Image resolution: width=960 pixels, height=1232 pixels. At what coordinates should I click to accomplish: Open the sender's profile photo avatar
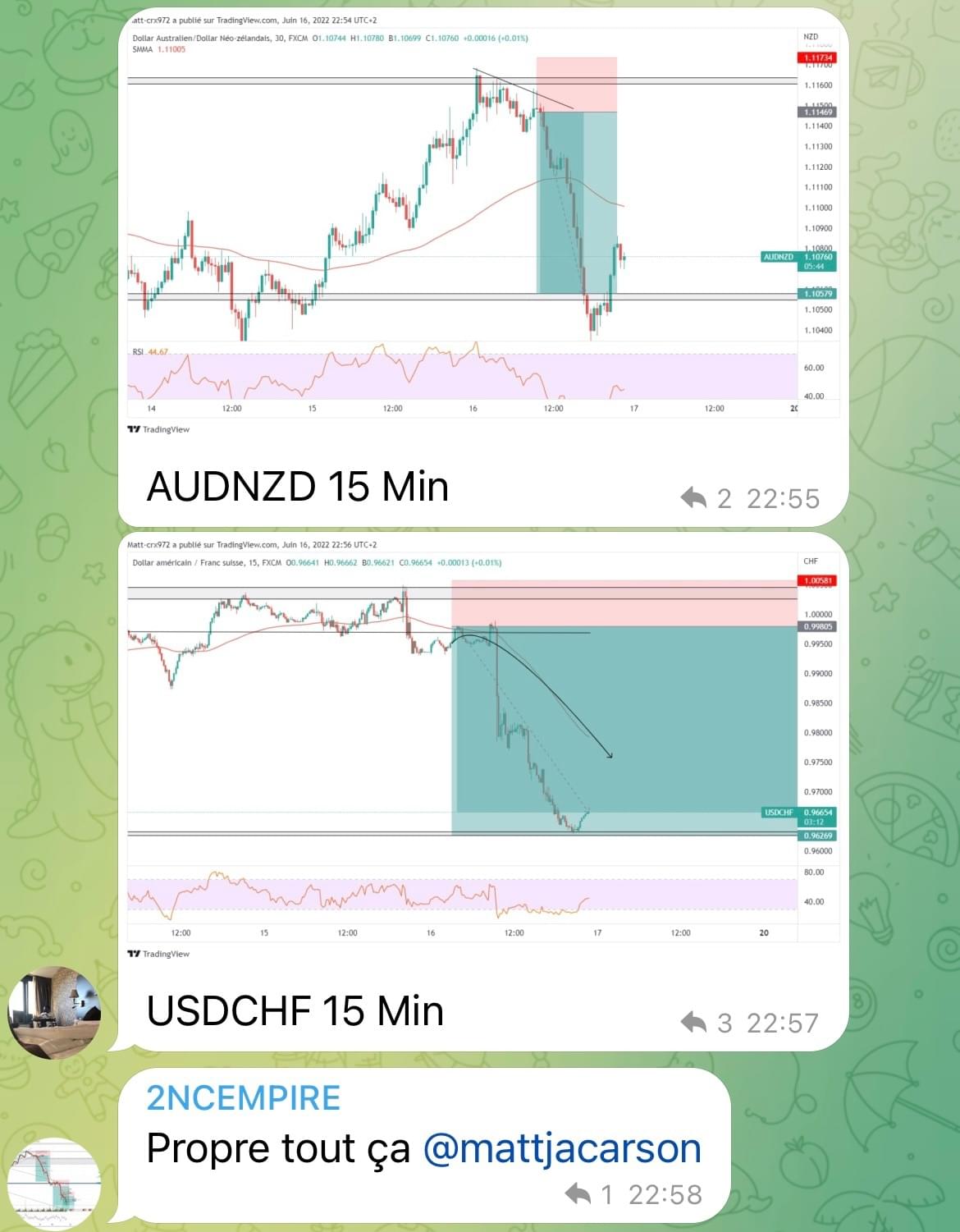(x=54, y=1012)
